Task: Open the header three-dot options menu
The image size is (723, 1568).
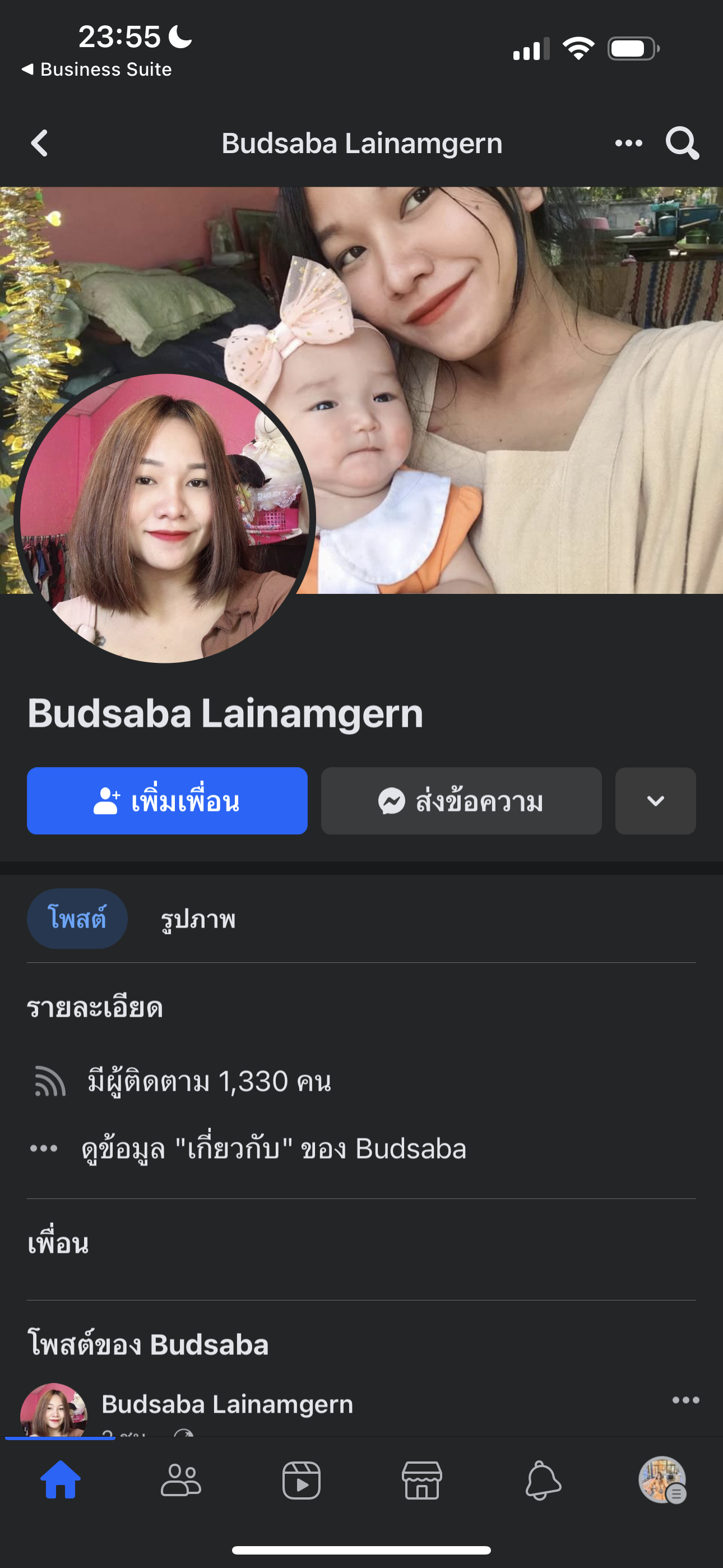Action: click(x=628, y=144)
